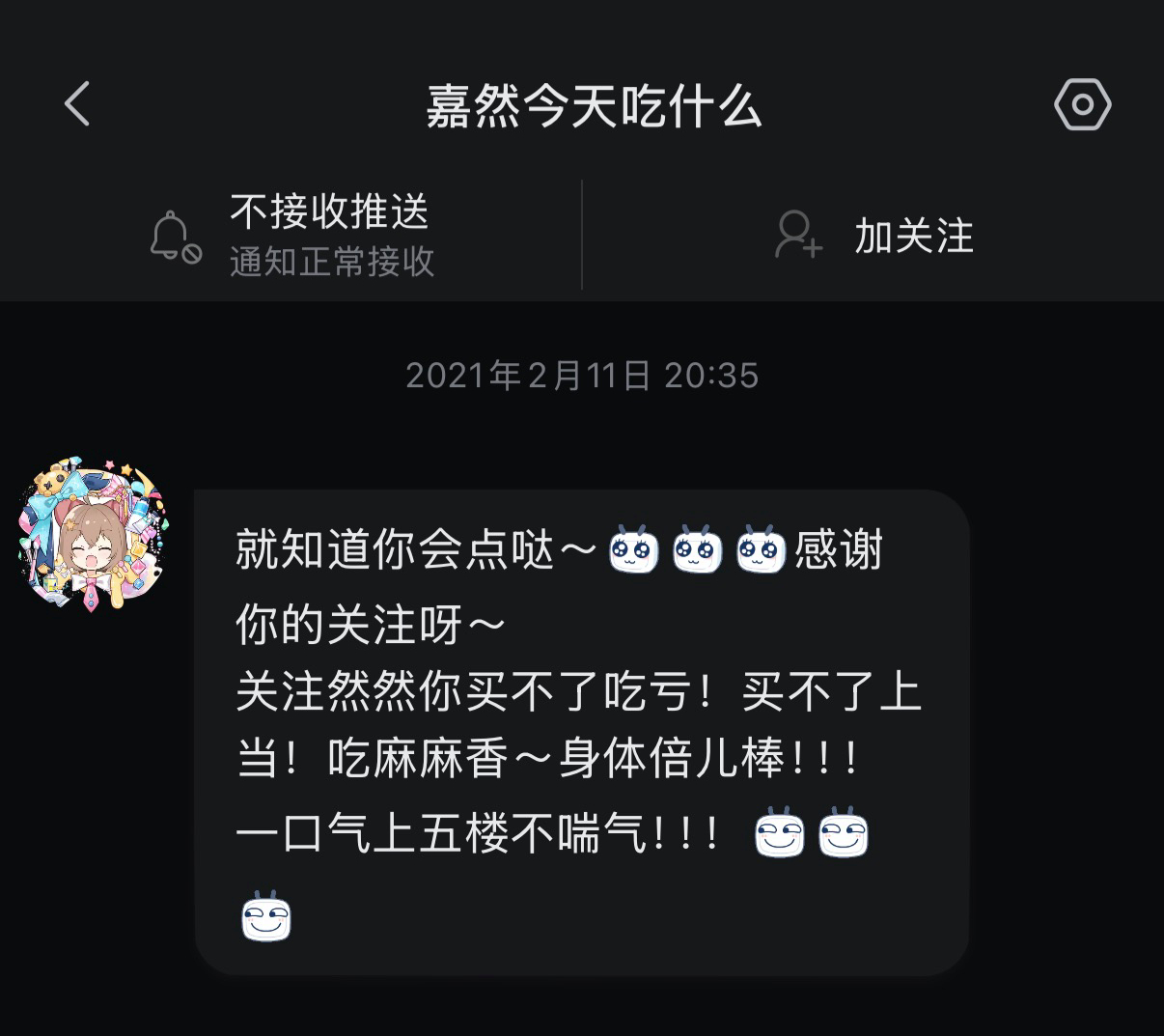
Task: Open 嘉然今天吃什么's avatar profile
Action: click(x=94, y=533)
